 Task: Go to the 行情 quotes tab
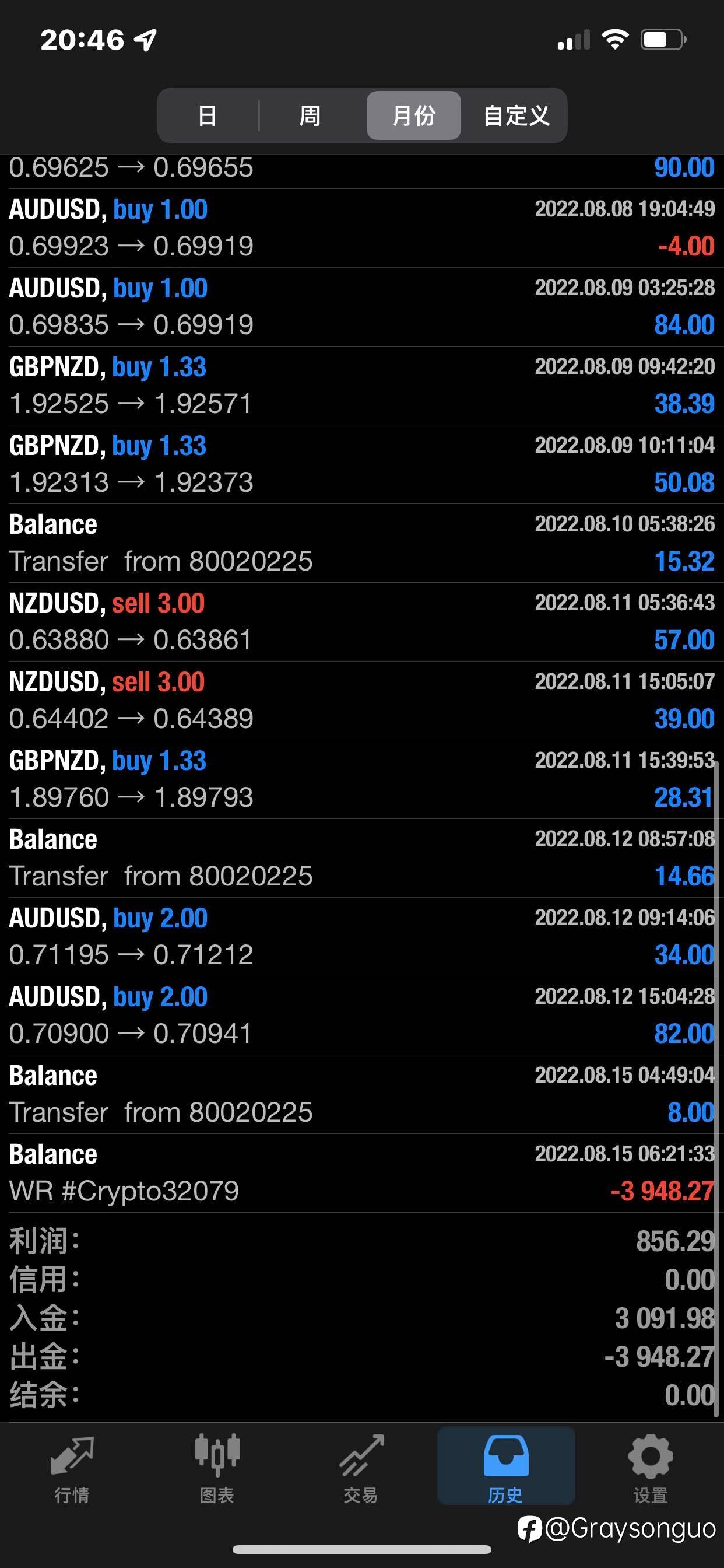pos(72,1467)
